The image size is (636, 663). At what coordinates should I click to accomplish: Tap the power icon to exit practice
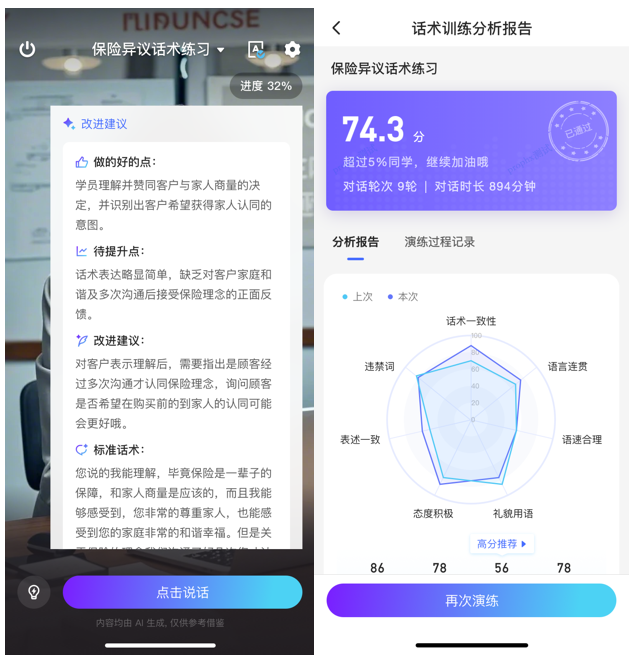click(27, 49)
